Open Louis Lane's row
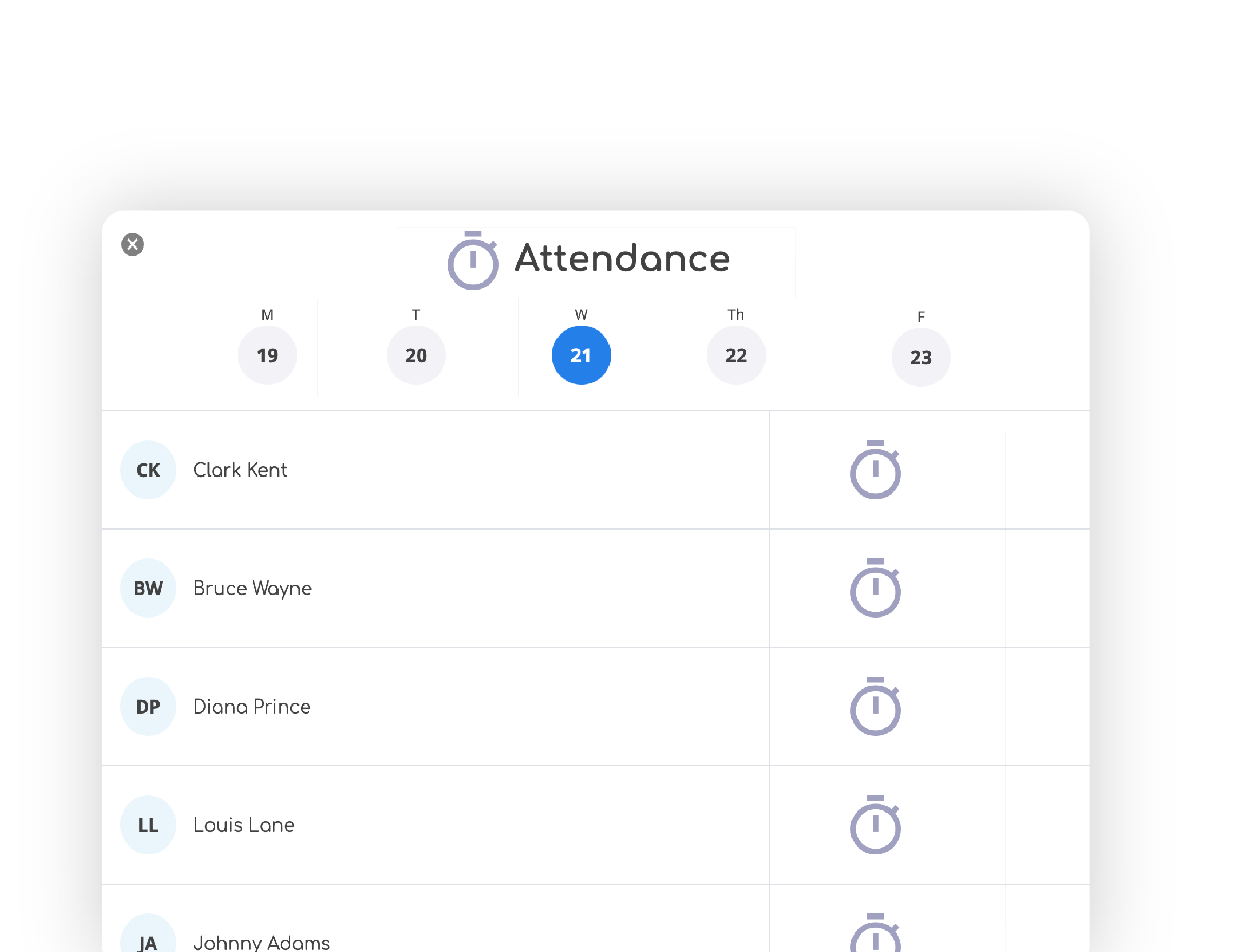The height and width of the screenshot is (952, 1235). (x=243, y=825)
